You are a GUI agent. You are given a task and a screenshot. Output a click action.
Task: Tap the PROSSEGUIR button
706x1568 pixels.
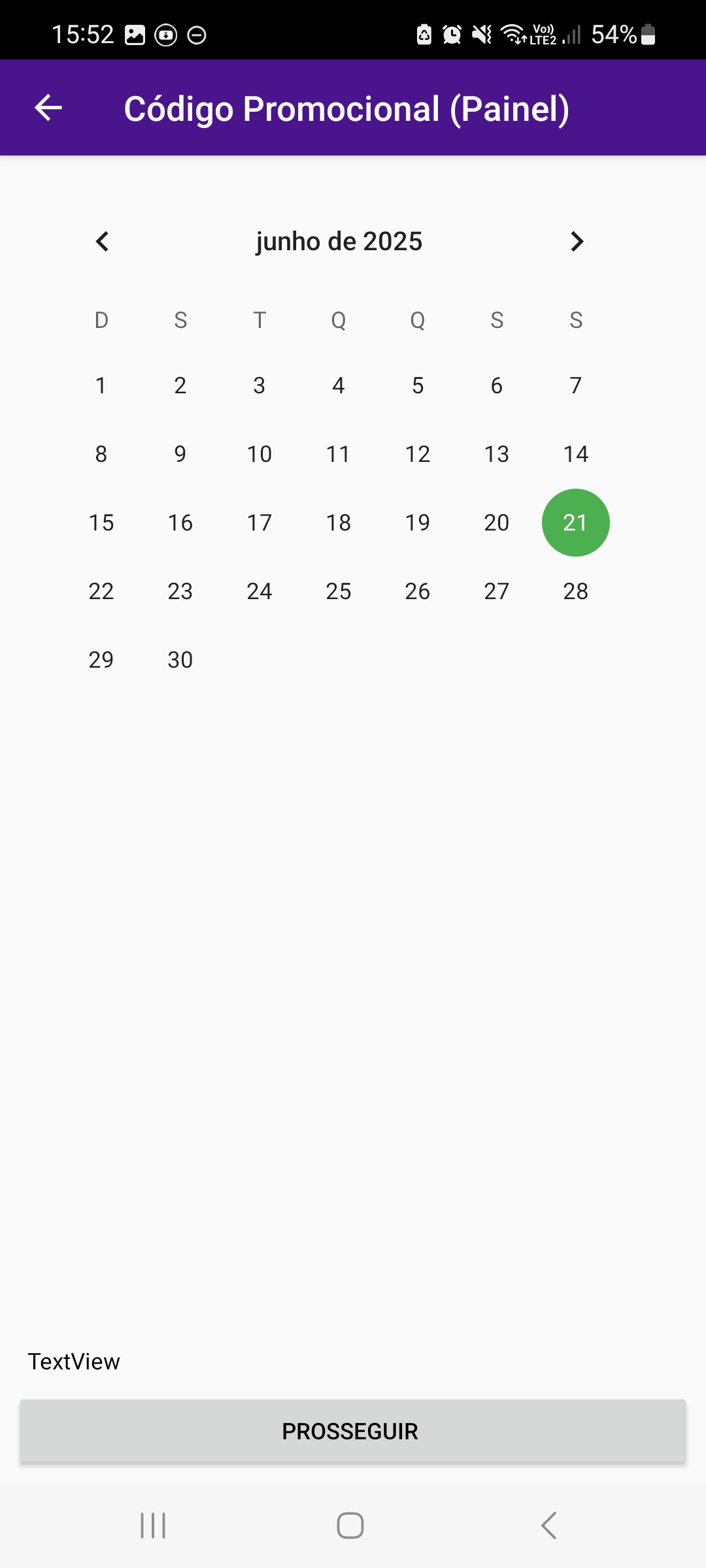pyautogui.click(x=353, y=1431)
